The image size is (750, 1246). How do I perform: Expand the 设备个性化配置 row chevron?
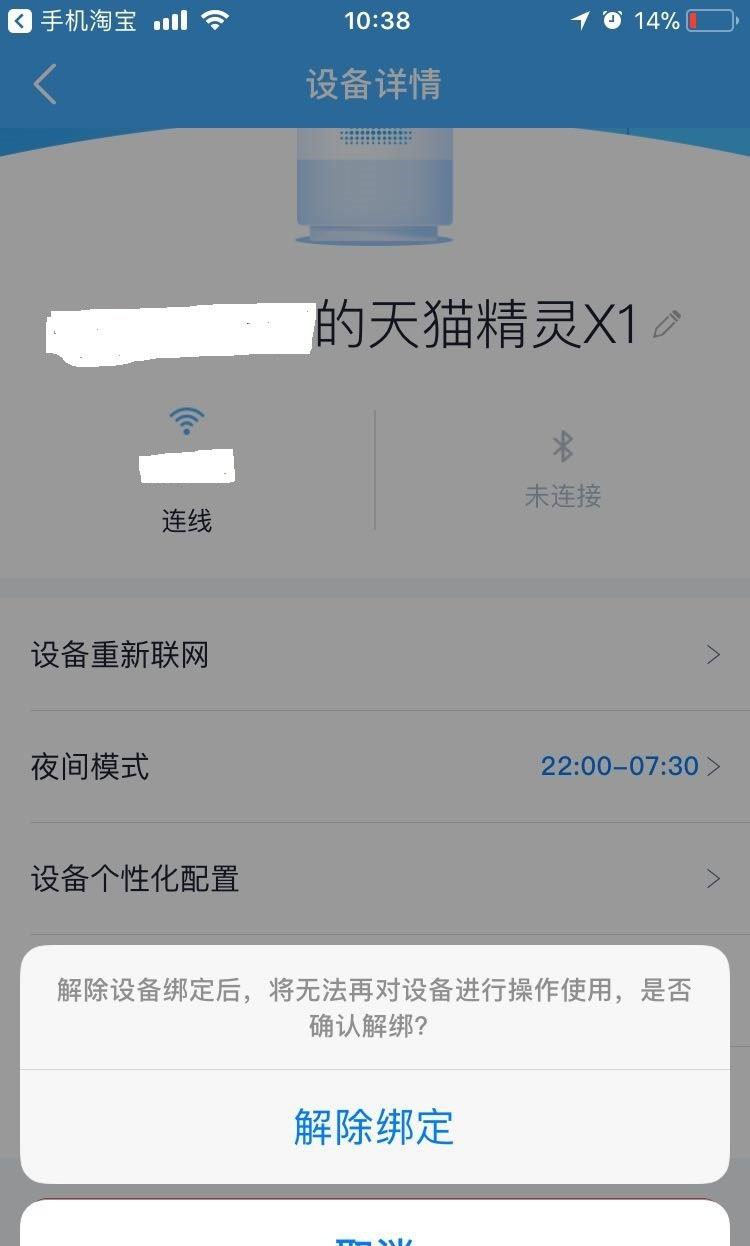pyautogui.click(x=712, y=879)
